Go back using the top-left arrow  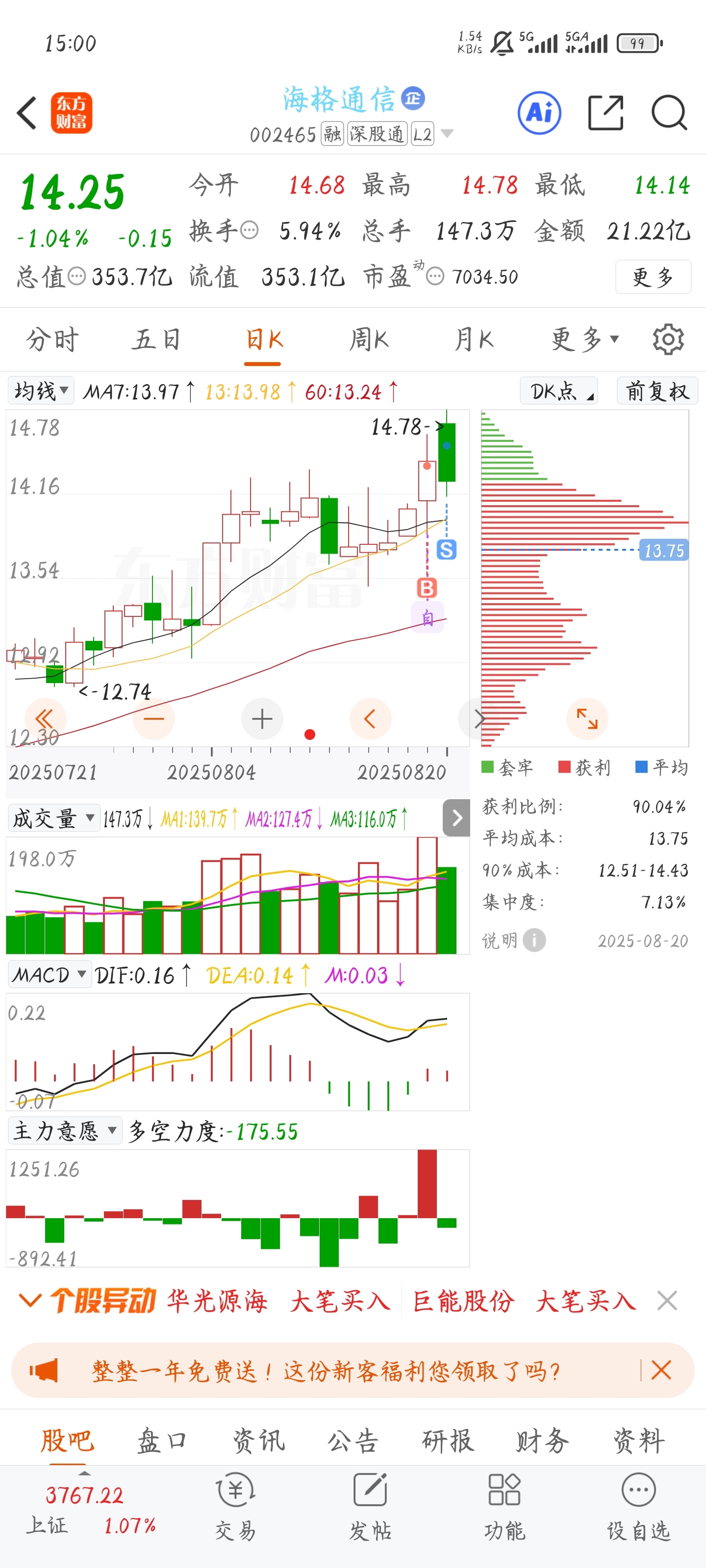click(27, 113)
